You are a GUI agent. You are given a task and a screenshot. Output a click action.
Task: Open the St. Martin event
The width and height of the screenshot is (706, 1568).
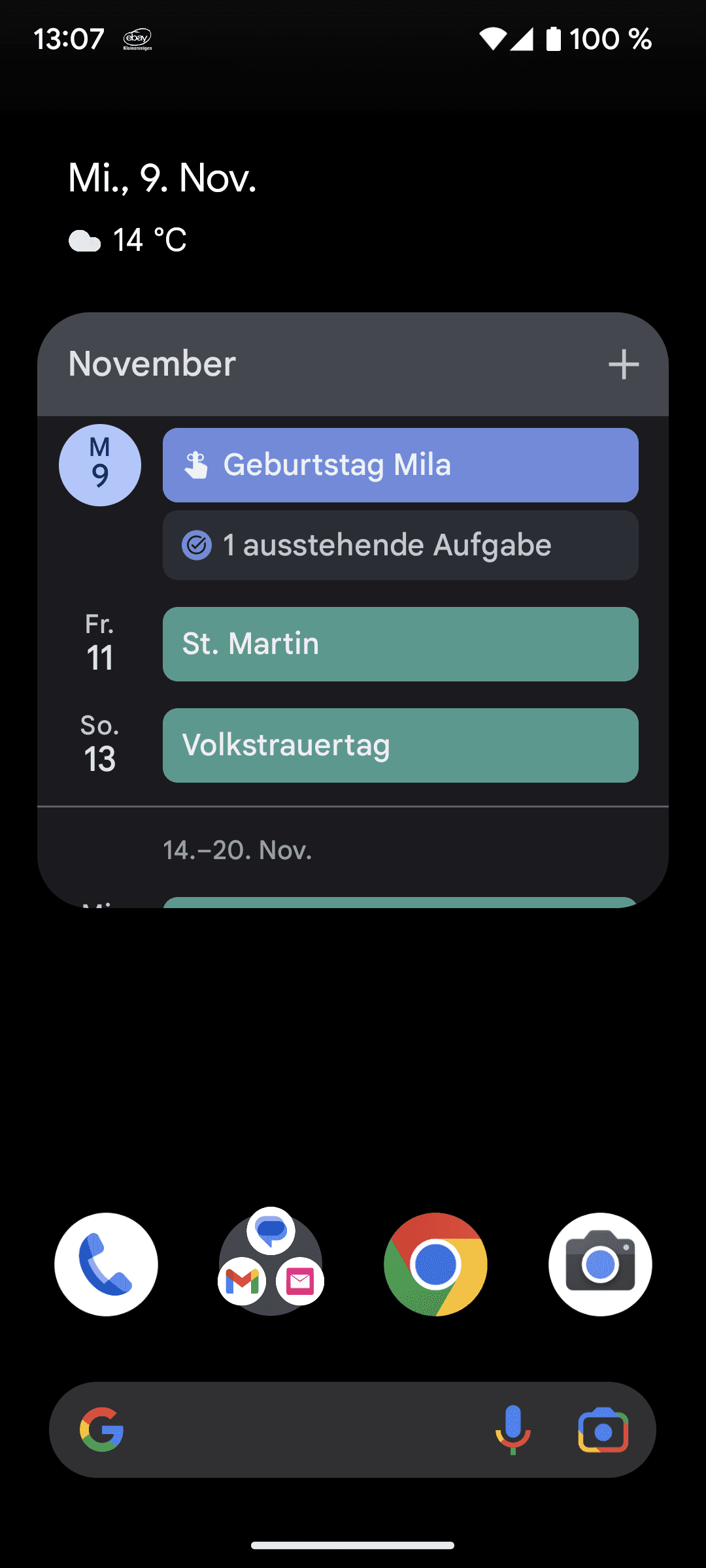coord(401,644)
